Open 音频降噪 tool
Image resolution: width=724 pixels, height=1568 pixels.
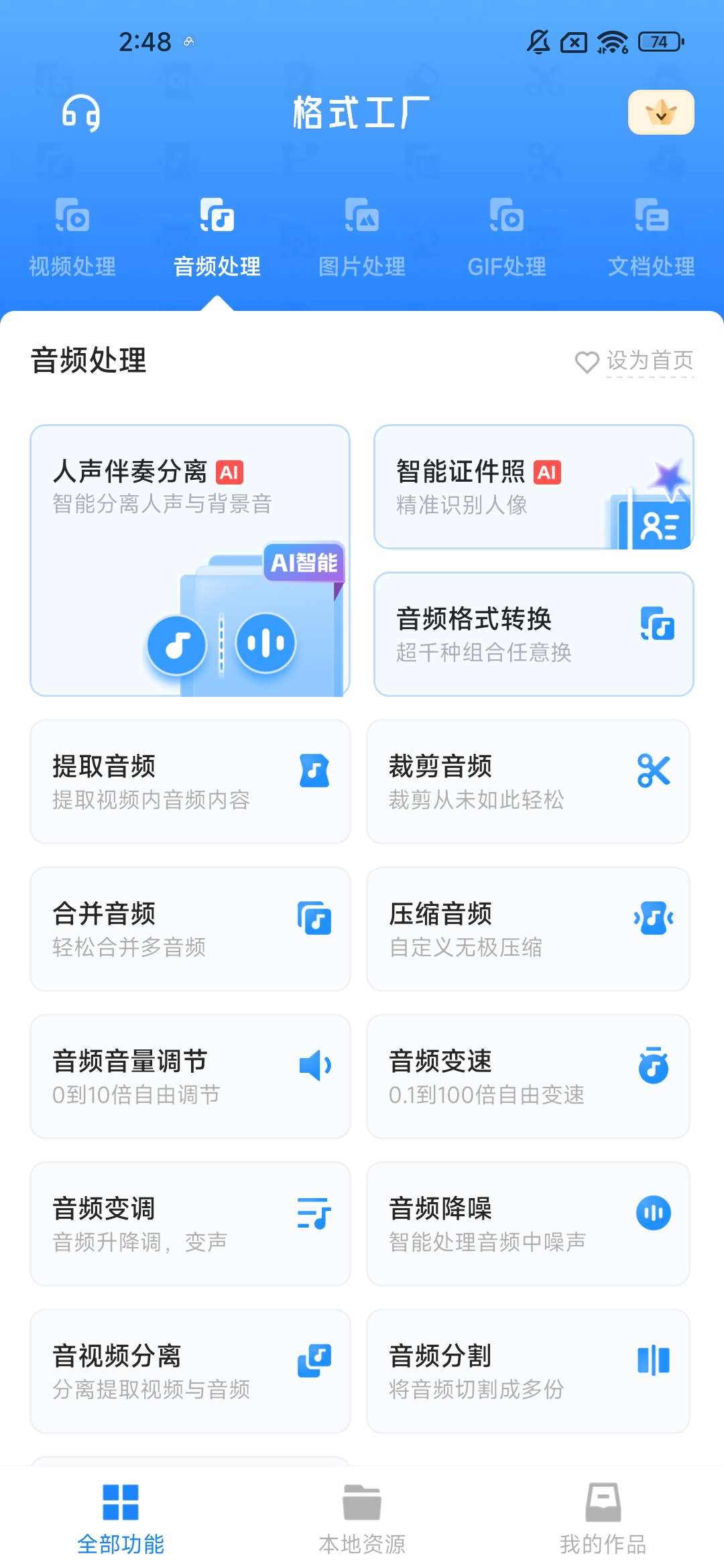(528, 1224)
